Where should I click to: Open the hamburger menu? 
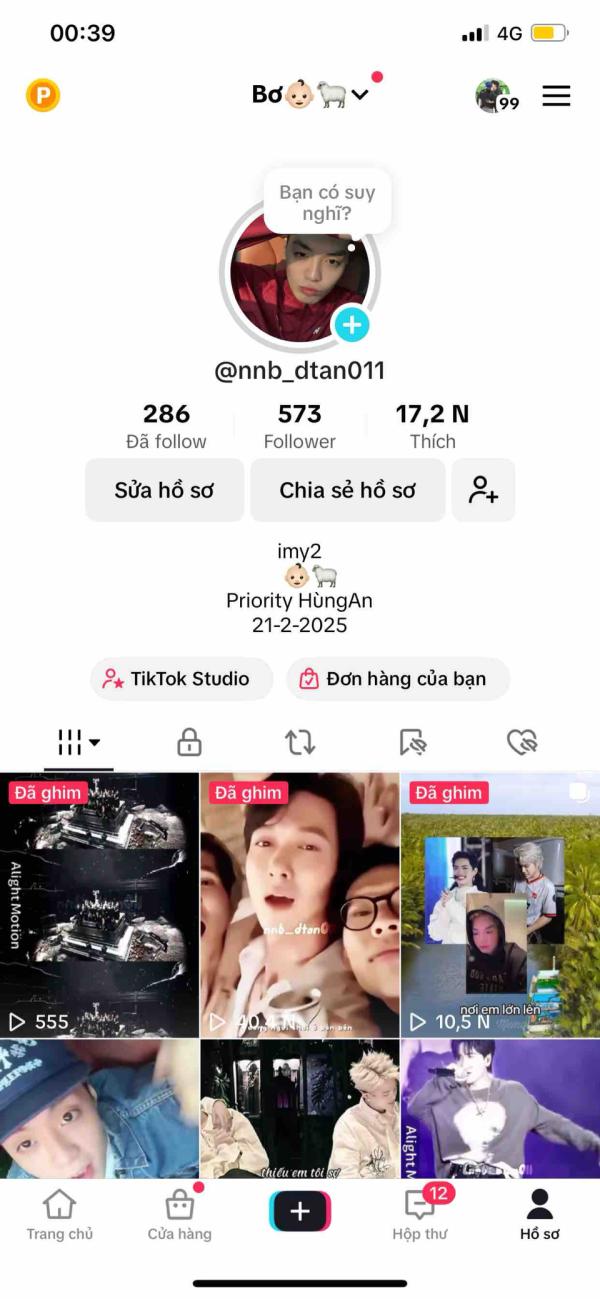click(x=556, y=96)
